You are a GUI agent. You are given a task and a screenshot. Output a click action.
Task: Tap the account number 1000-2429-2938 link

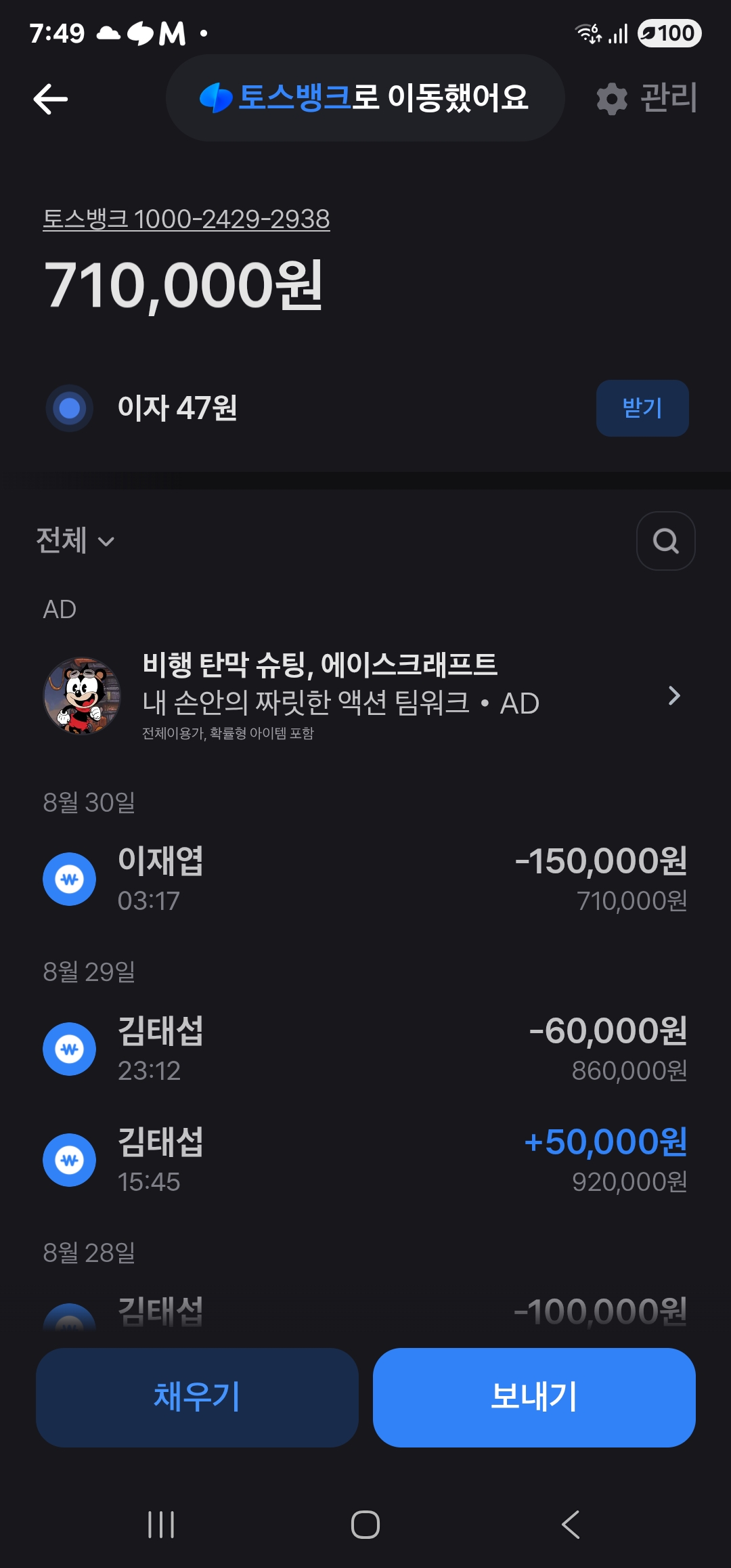point(186,219)
